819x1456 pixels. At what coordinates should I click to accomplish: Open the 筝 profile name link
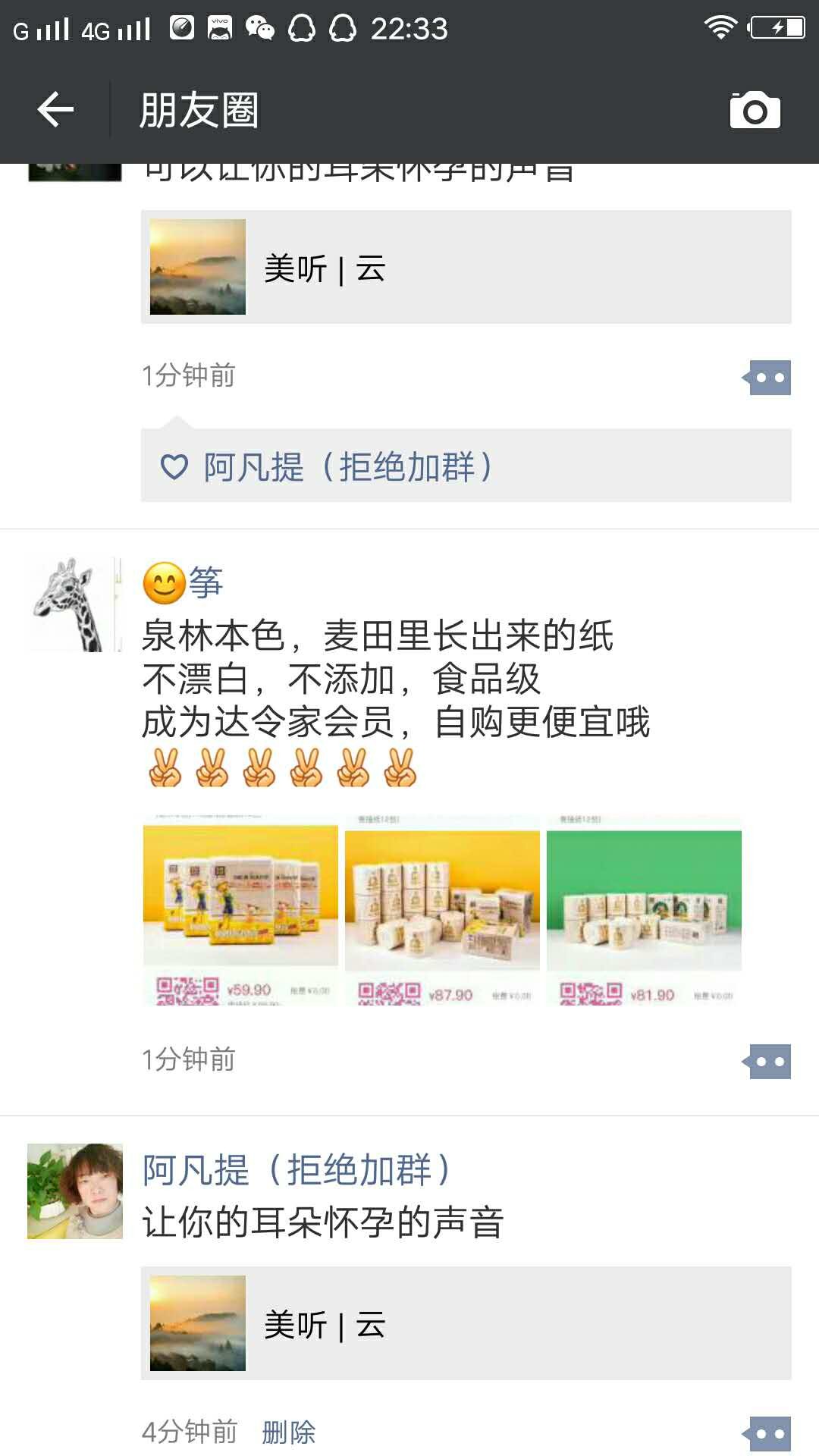point(205,582)
